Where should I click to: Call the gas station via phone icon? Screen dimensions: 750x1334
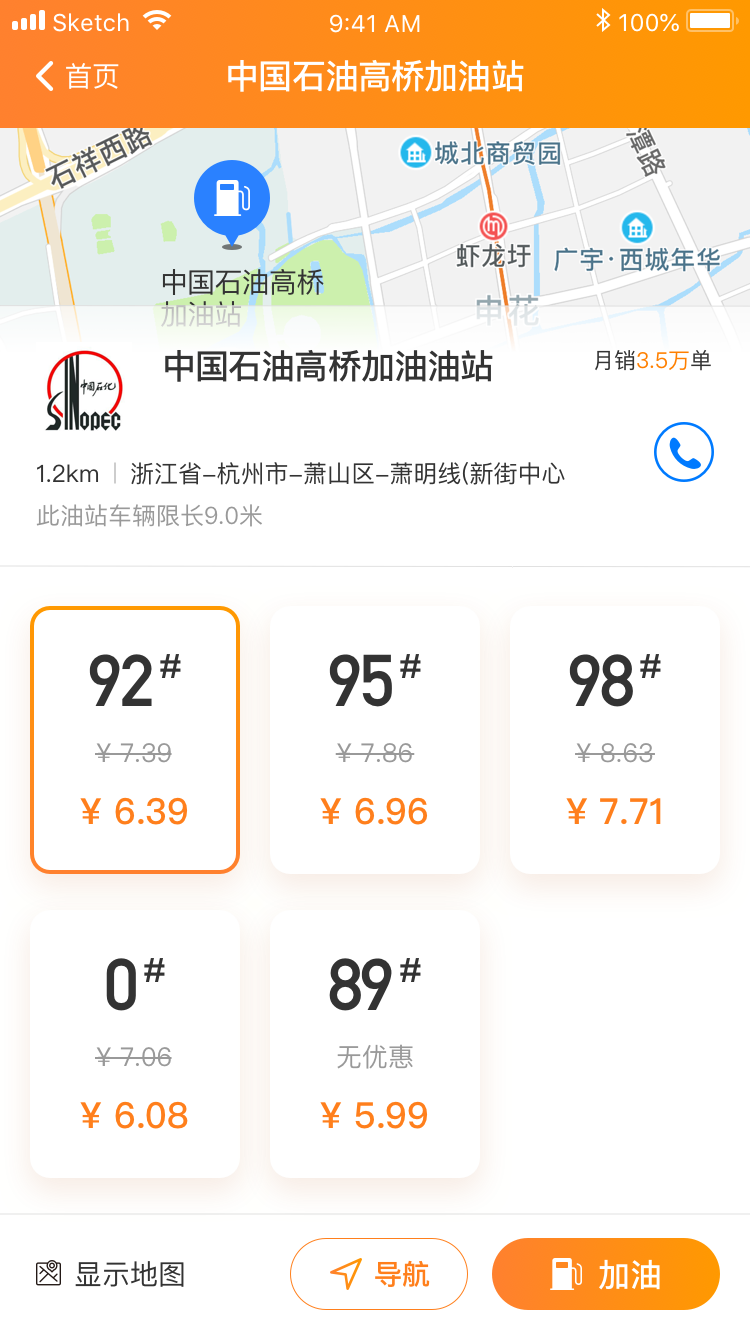point(684,453)
